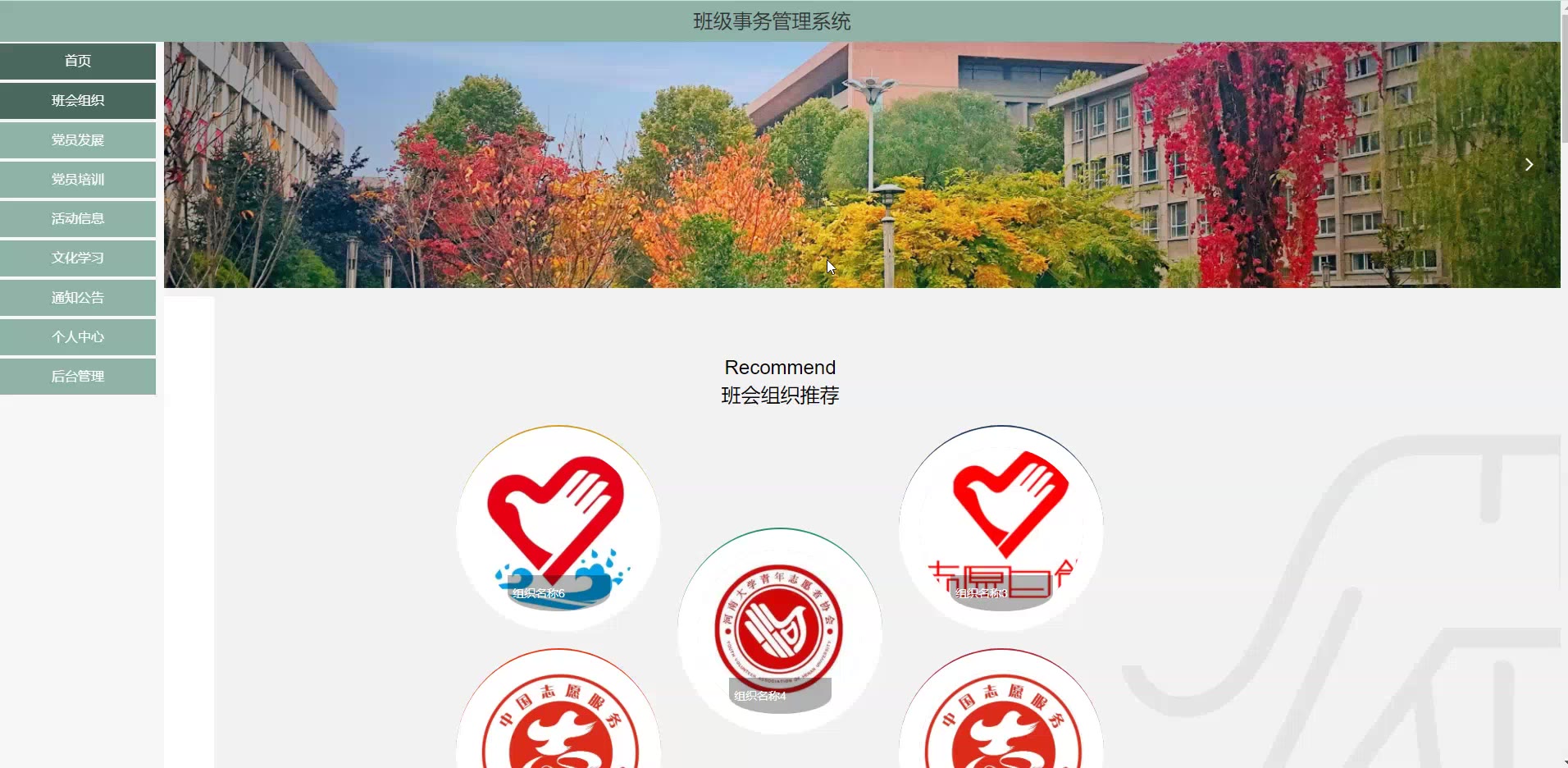Open the 组织名称6 organization card

click(x=558, y=527)
